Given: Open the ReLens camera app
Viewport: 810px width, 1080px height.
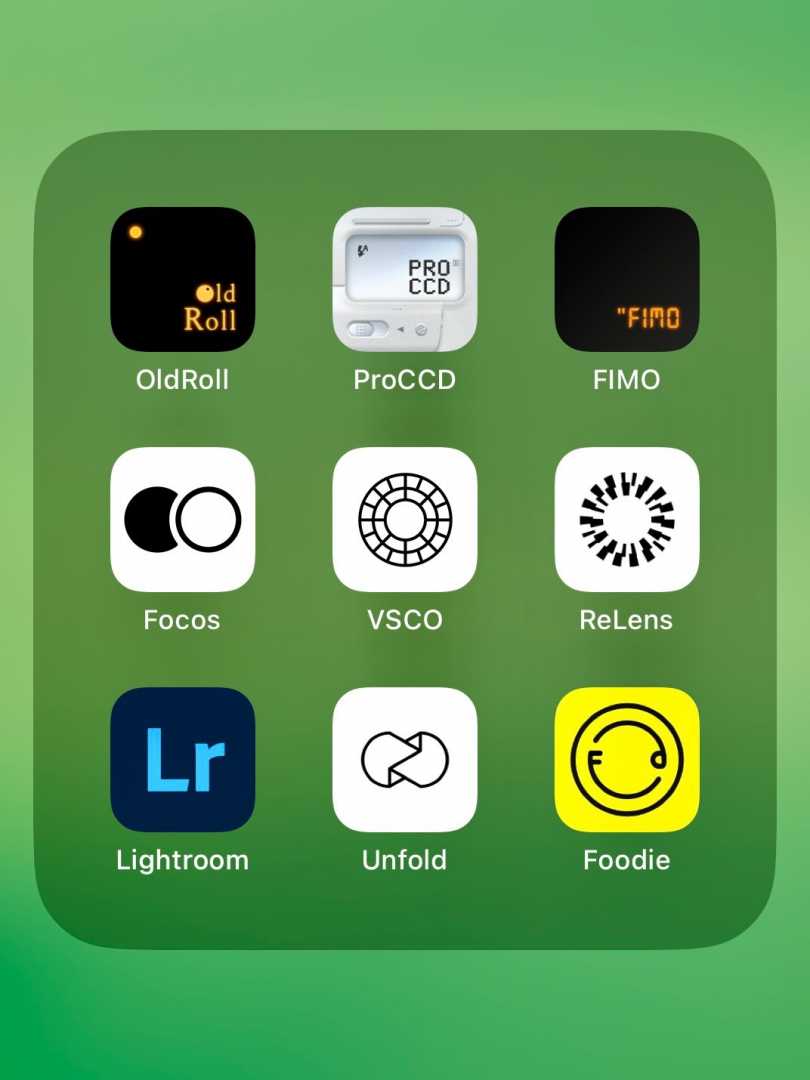Looking at the screenshot, I should 626,519.
